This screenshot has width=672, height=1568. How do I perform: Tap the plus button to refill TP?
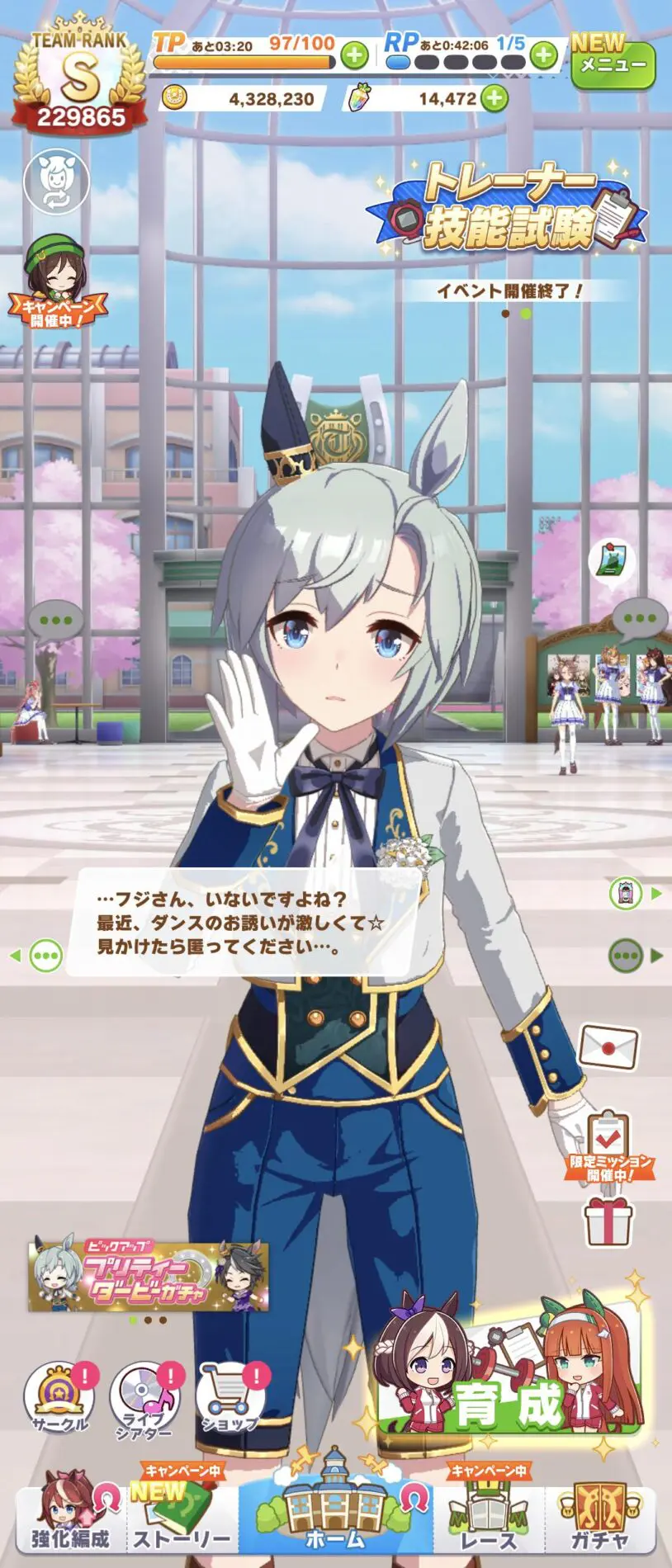click(x=354, y=55)
